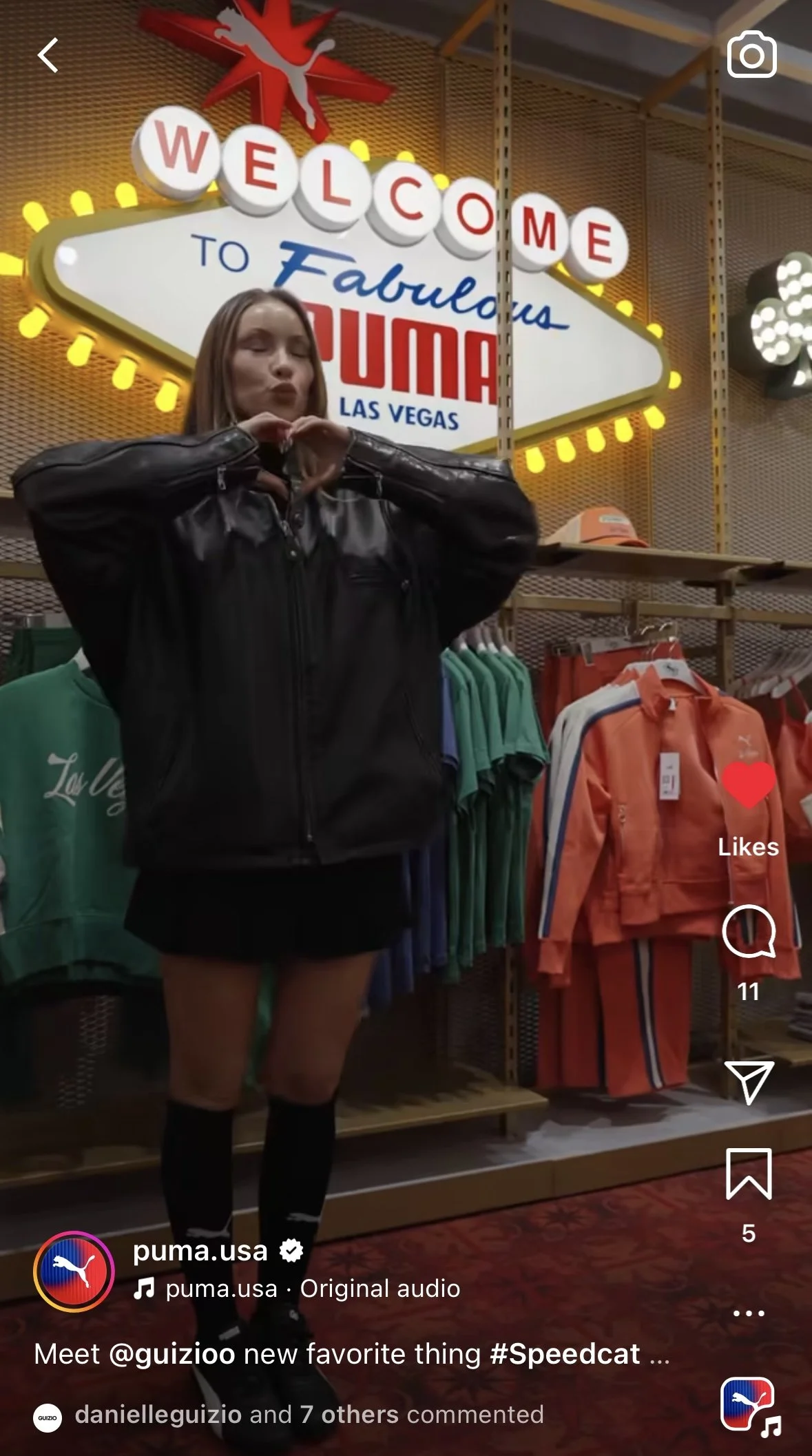Viewport: 812px width, 1456px height.
Task: Unlike this reel with the red heart
Action: (748, 784)
